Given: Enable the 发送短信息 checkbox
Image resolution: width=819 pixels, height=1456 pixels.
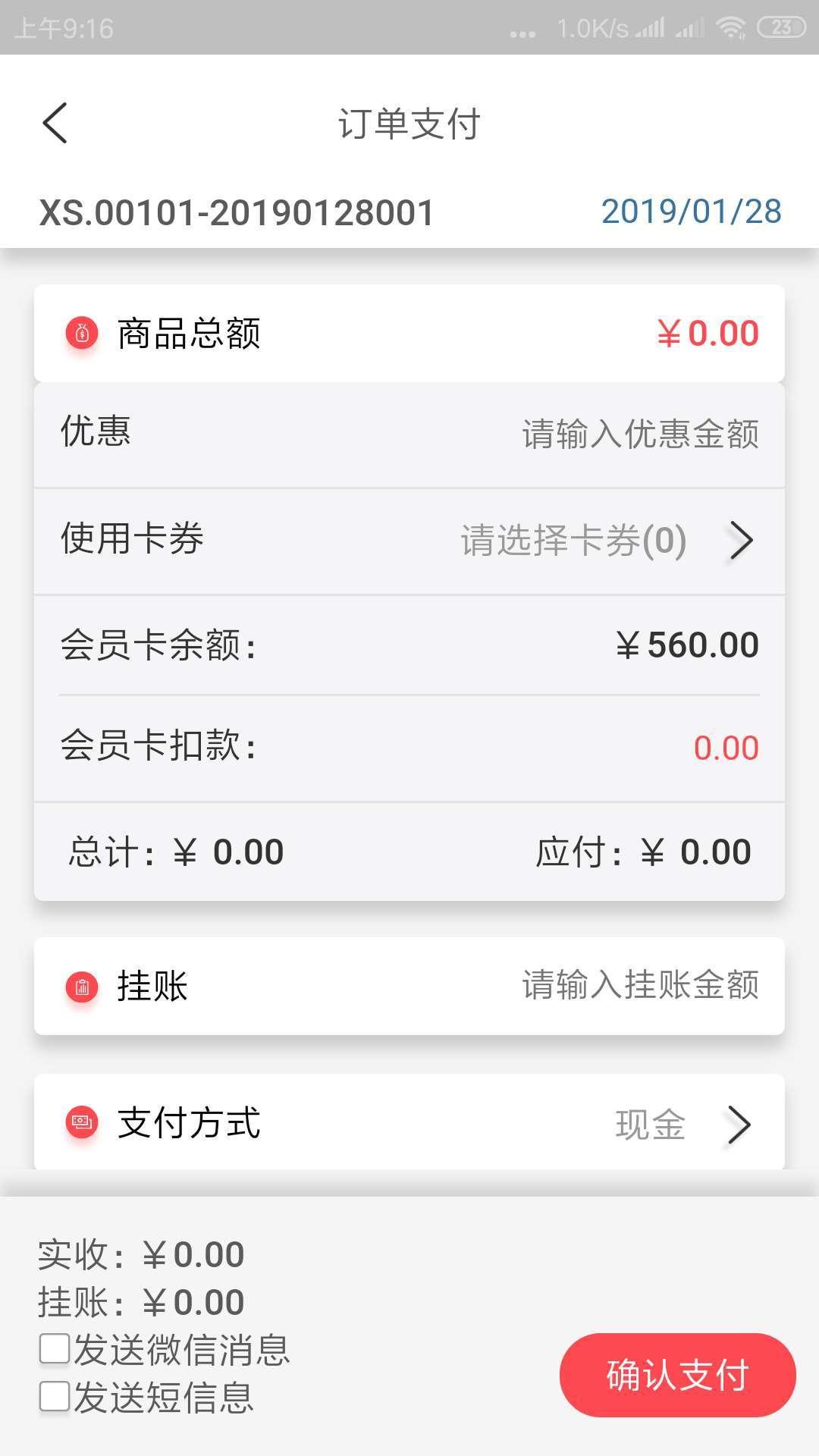Looking at the screenshot, I should point(55,1397).
